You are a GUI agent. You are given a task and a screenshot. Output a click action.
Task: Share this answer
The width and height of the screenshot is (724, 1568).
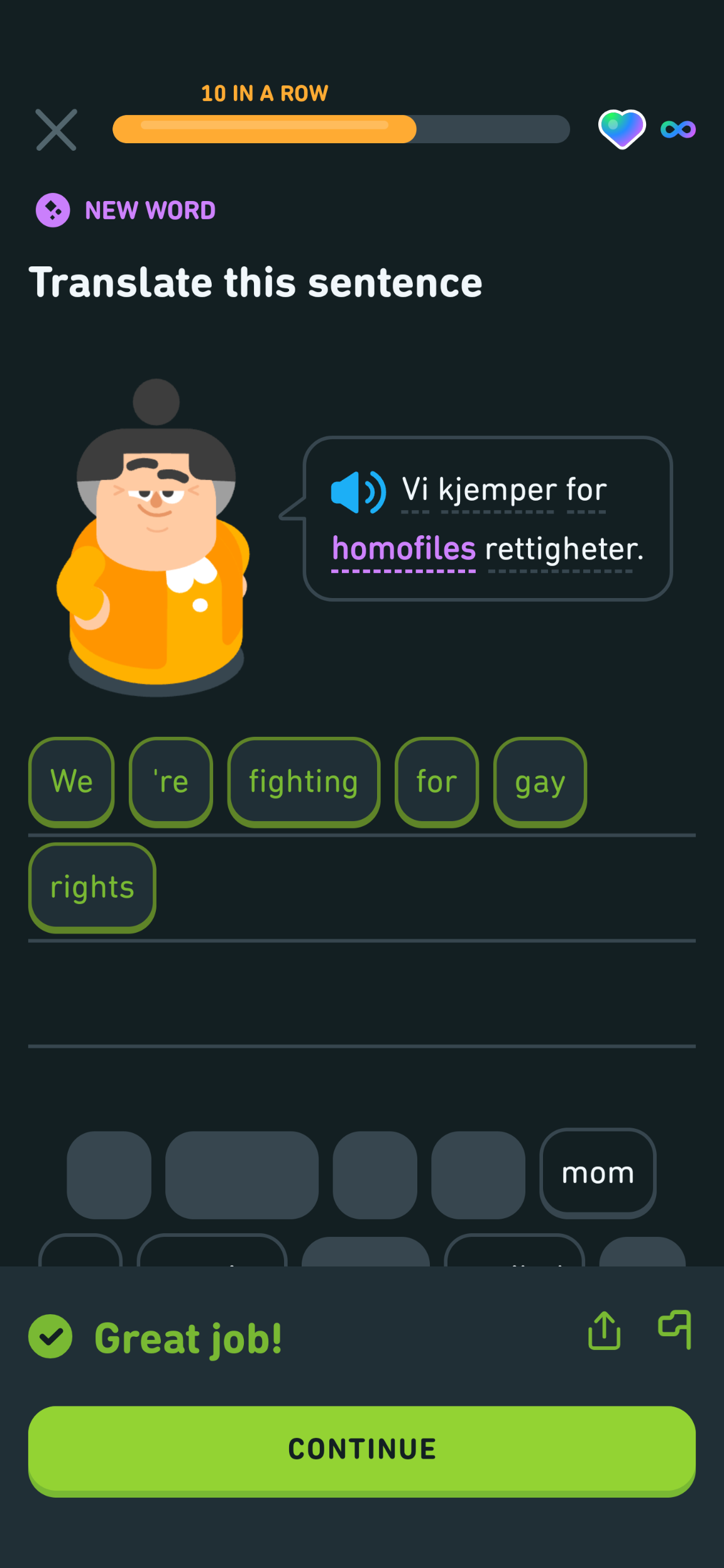tap(605, 1330)
